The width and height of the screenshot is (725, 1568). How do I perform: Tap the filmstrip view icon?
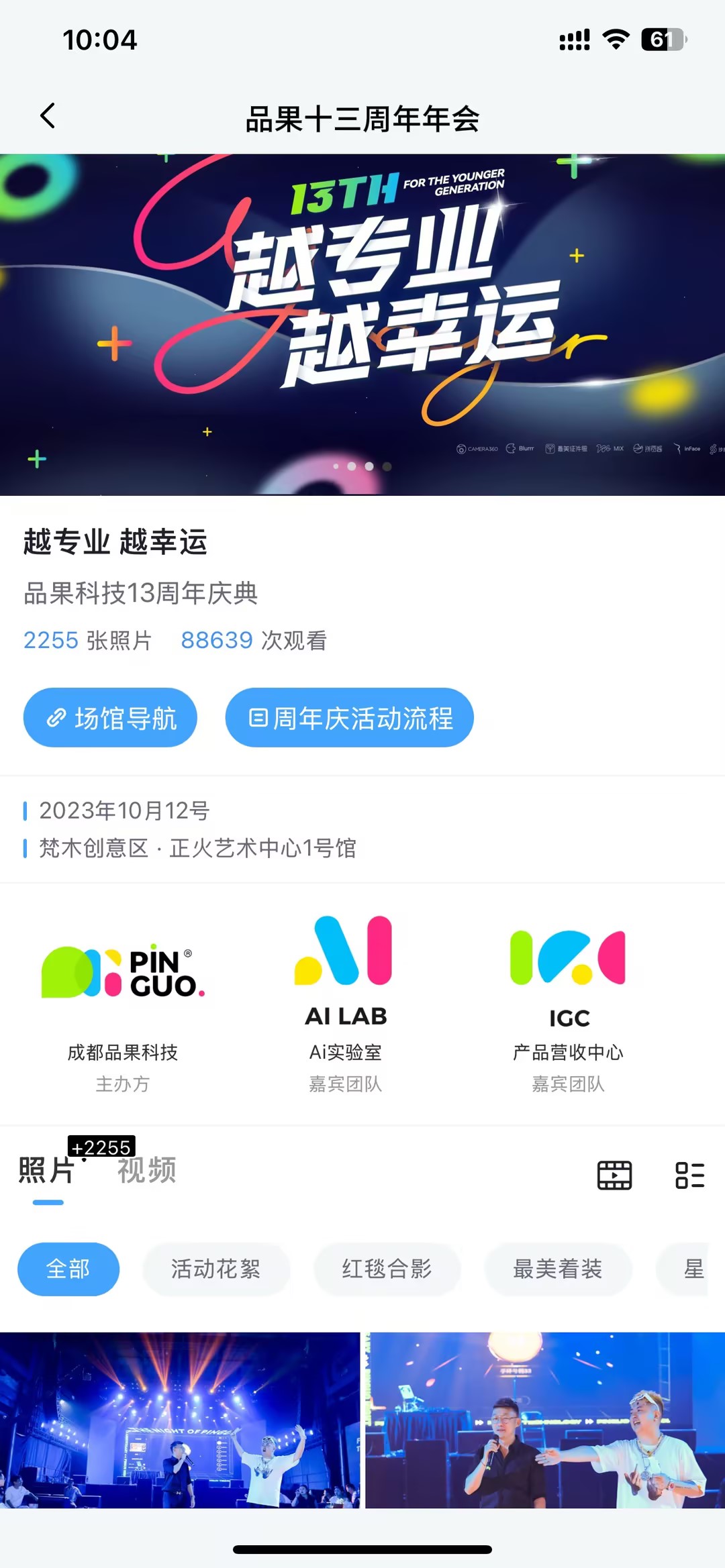pyautogui.click(x=614, y=1175)
